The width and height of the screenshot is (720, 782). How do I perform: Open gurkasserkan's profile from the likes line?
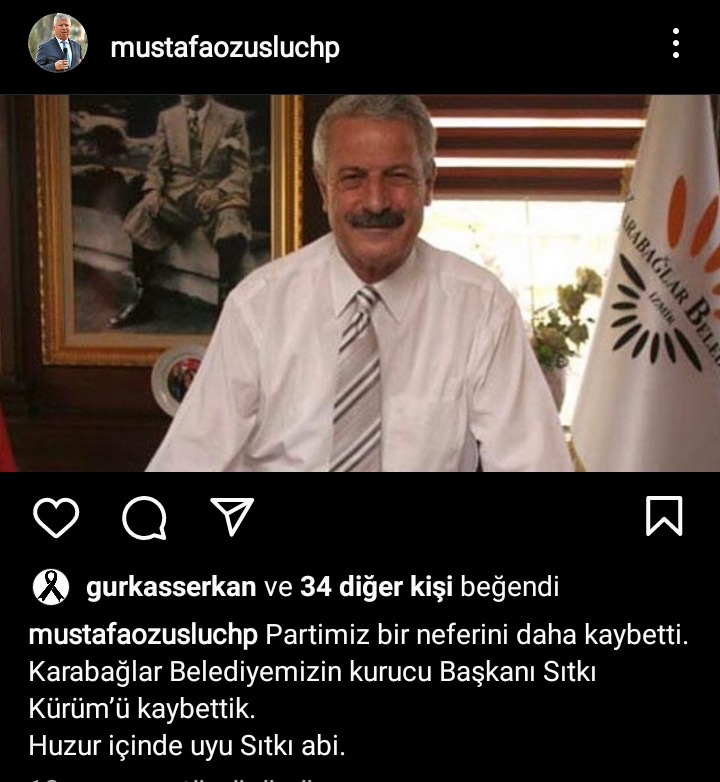[171, 587]
